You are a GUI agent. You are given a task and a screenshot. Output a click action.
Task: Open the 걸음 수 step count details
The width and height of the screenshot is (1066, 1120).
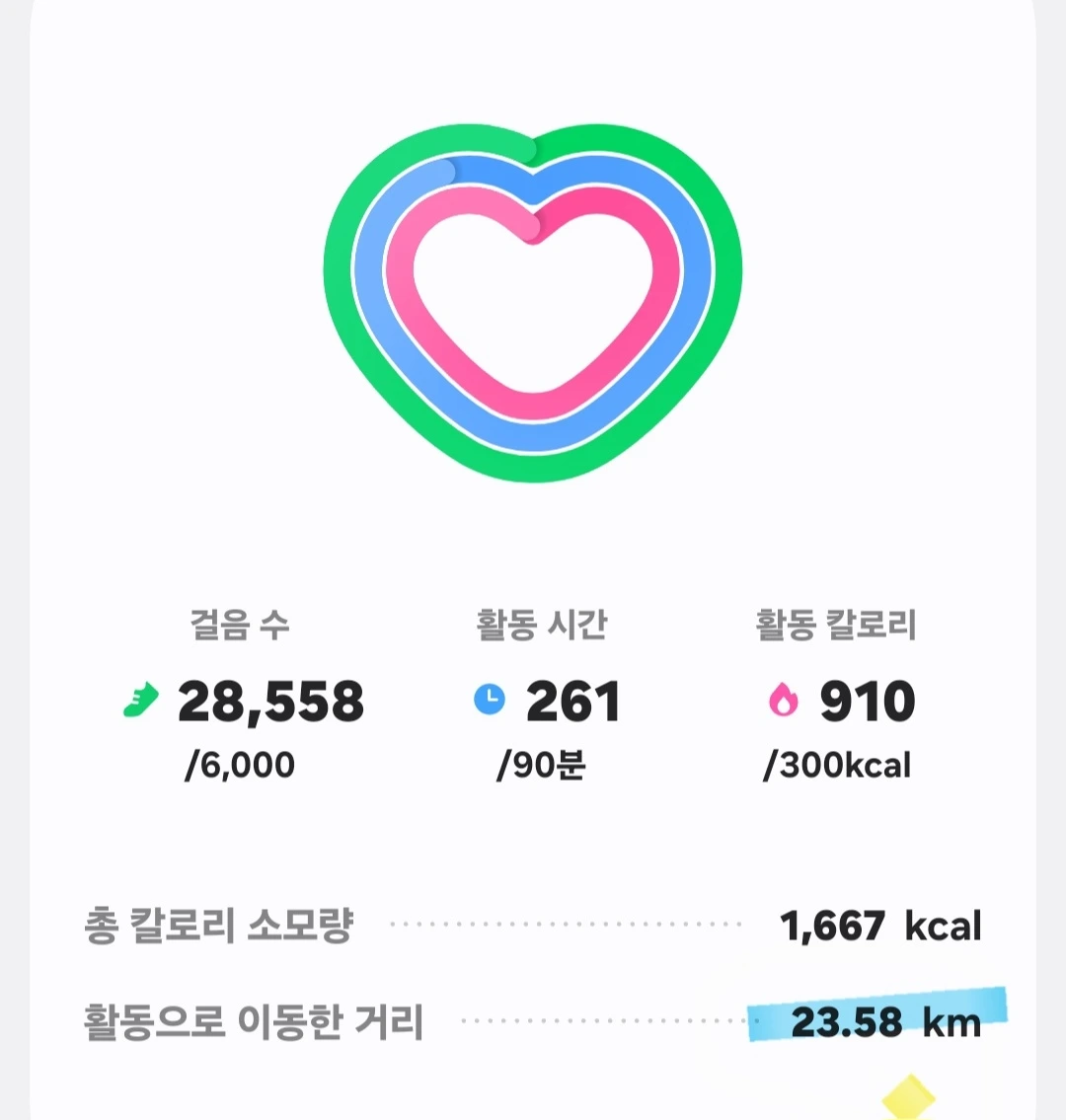tap(243, 695)
